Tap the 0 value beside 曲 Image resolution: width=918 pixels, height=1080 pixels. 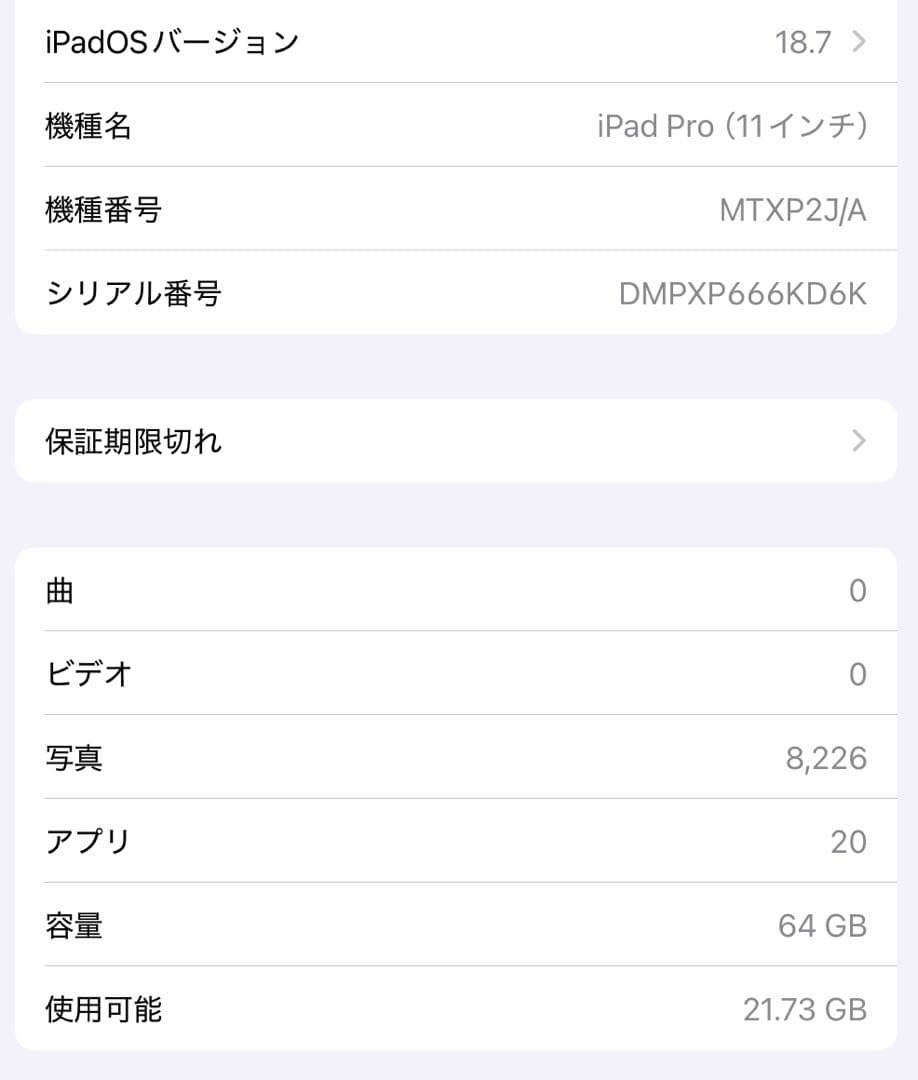(858, 590)
